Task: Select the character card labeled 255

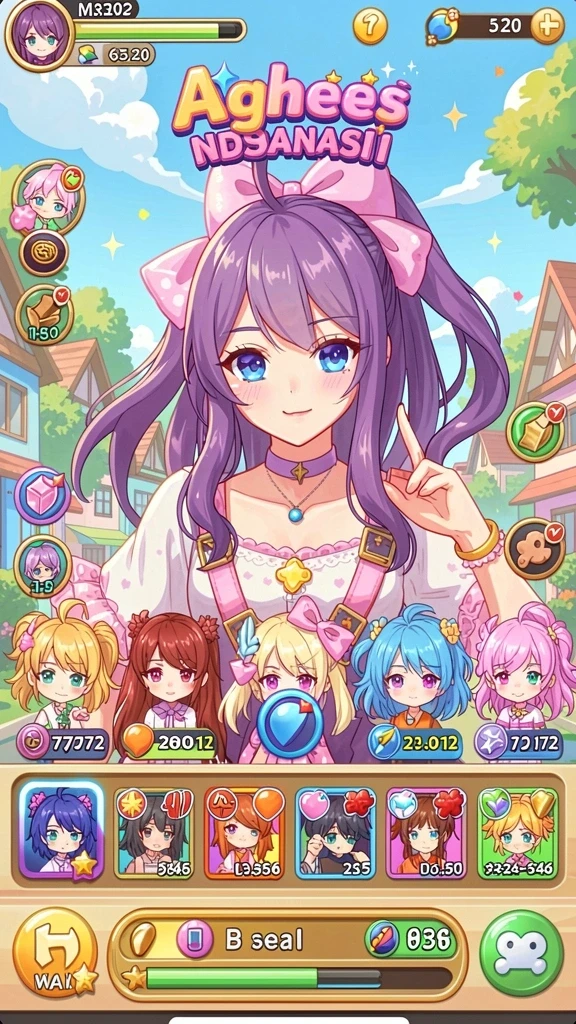Action: pos(335,834)
